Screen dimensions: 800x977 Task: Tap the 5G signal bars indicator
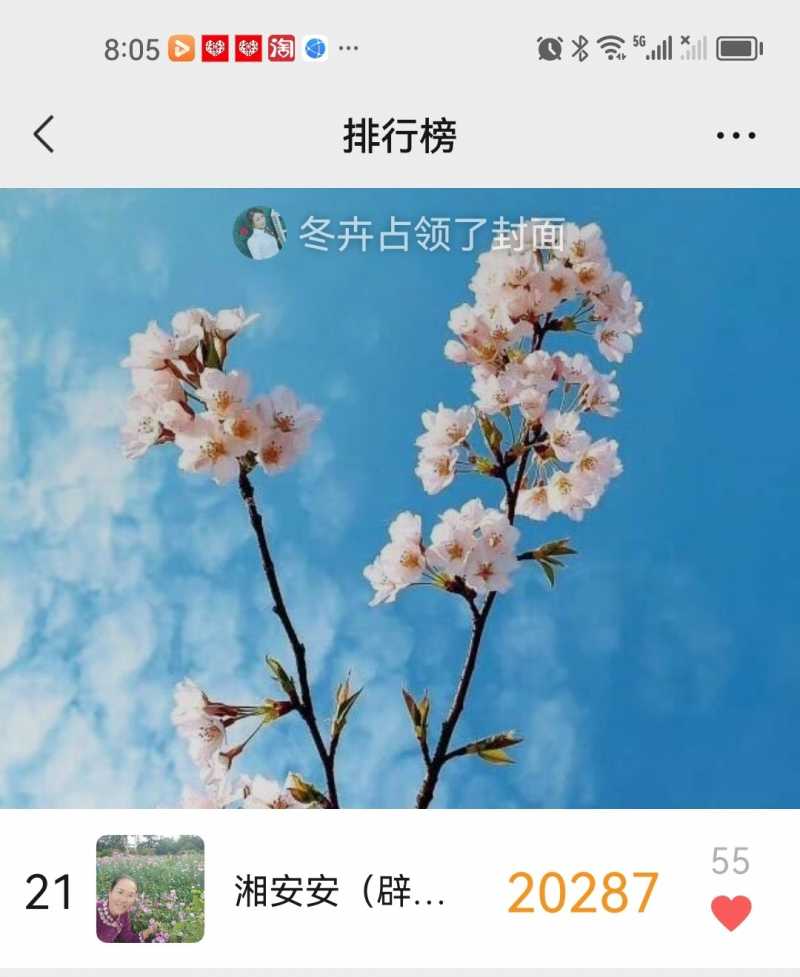pos(655,46)
